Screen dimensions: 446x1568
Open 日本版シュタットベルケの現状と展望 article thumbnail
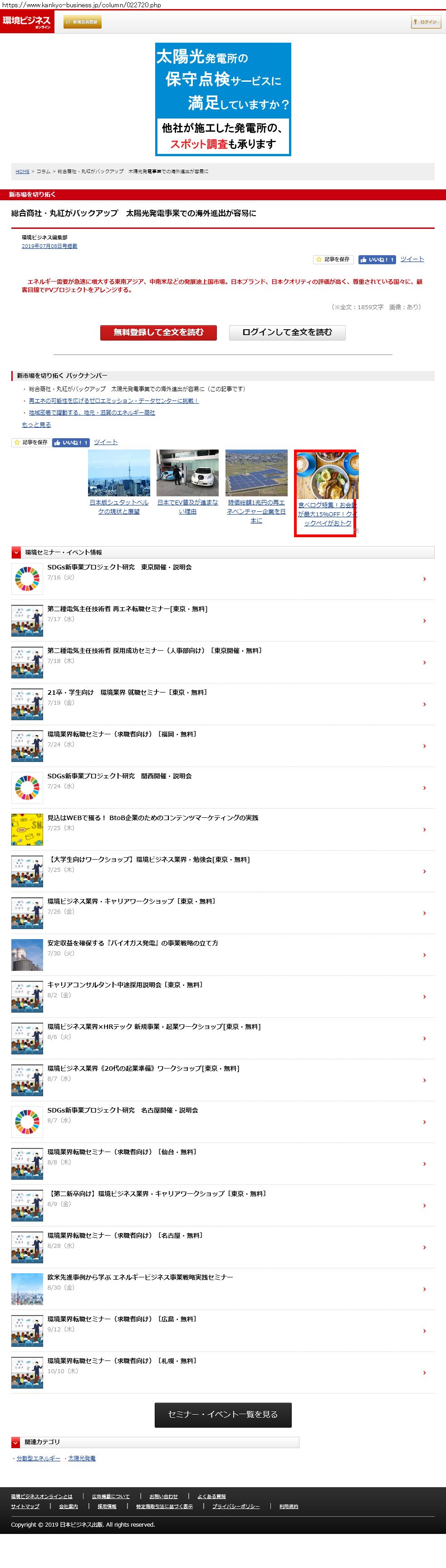click(119, 481)
